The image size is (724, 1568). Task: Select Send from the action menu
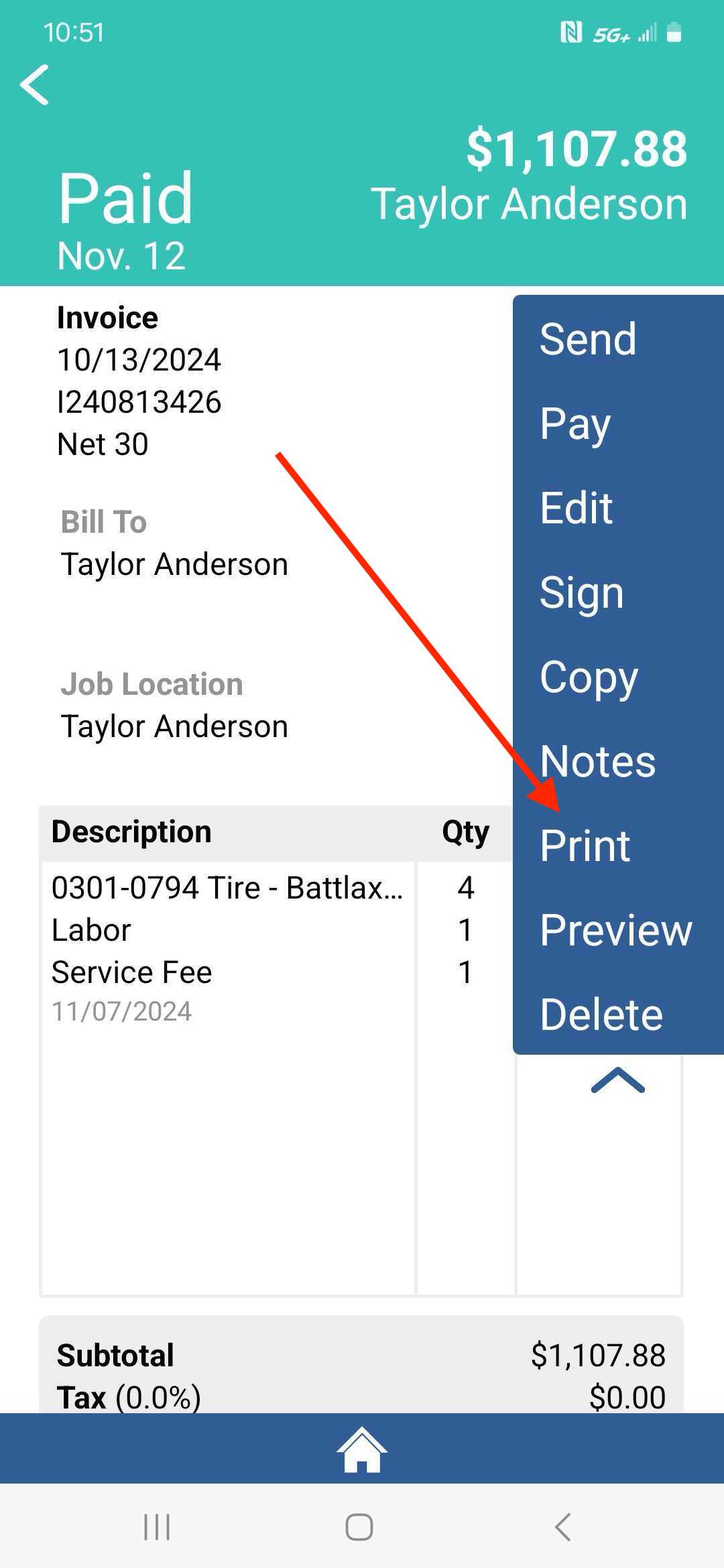(588, 339)
